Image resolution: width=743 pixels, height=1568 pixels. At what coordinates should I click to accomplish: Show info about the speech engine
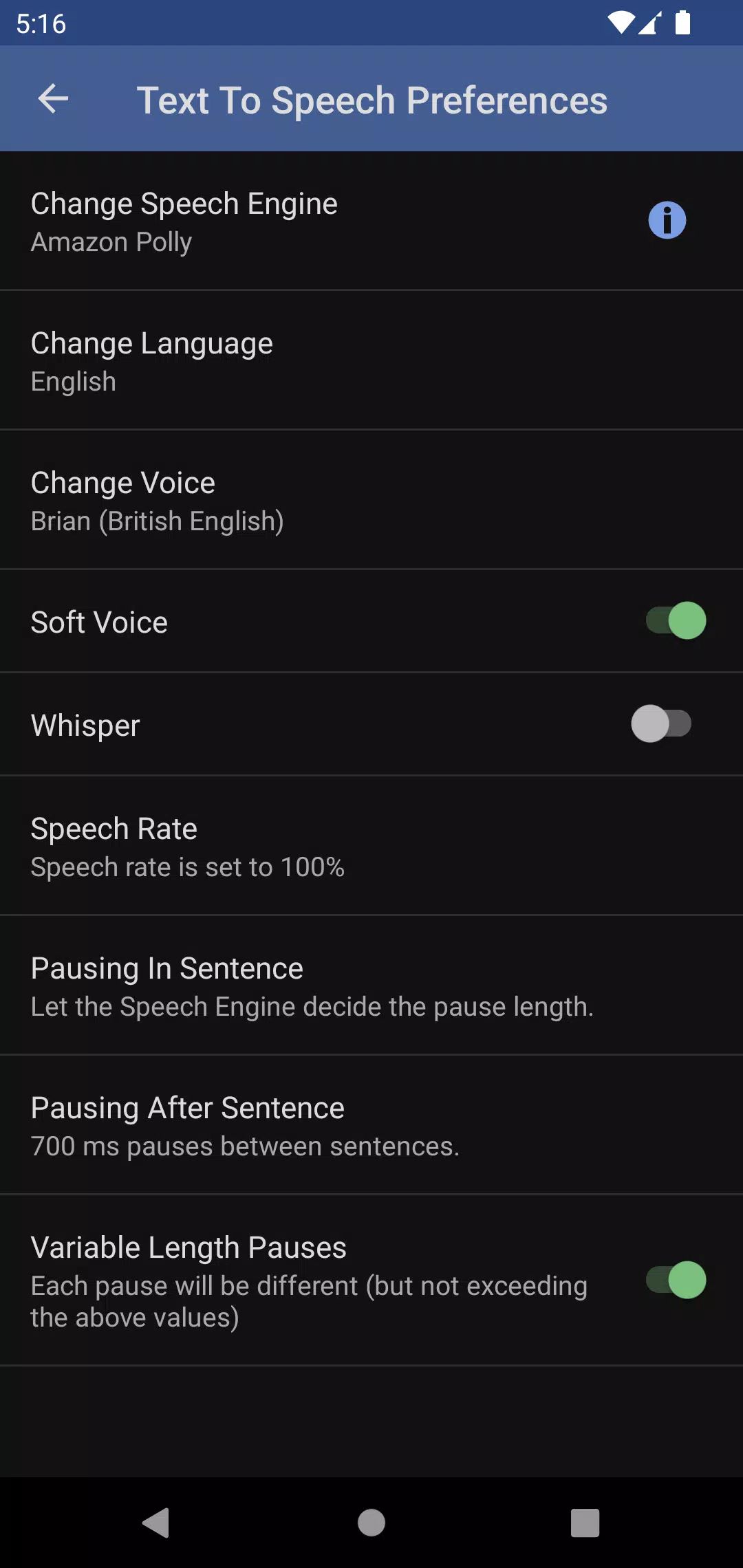667,221
